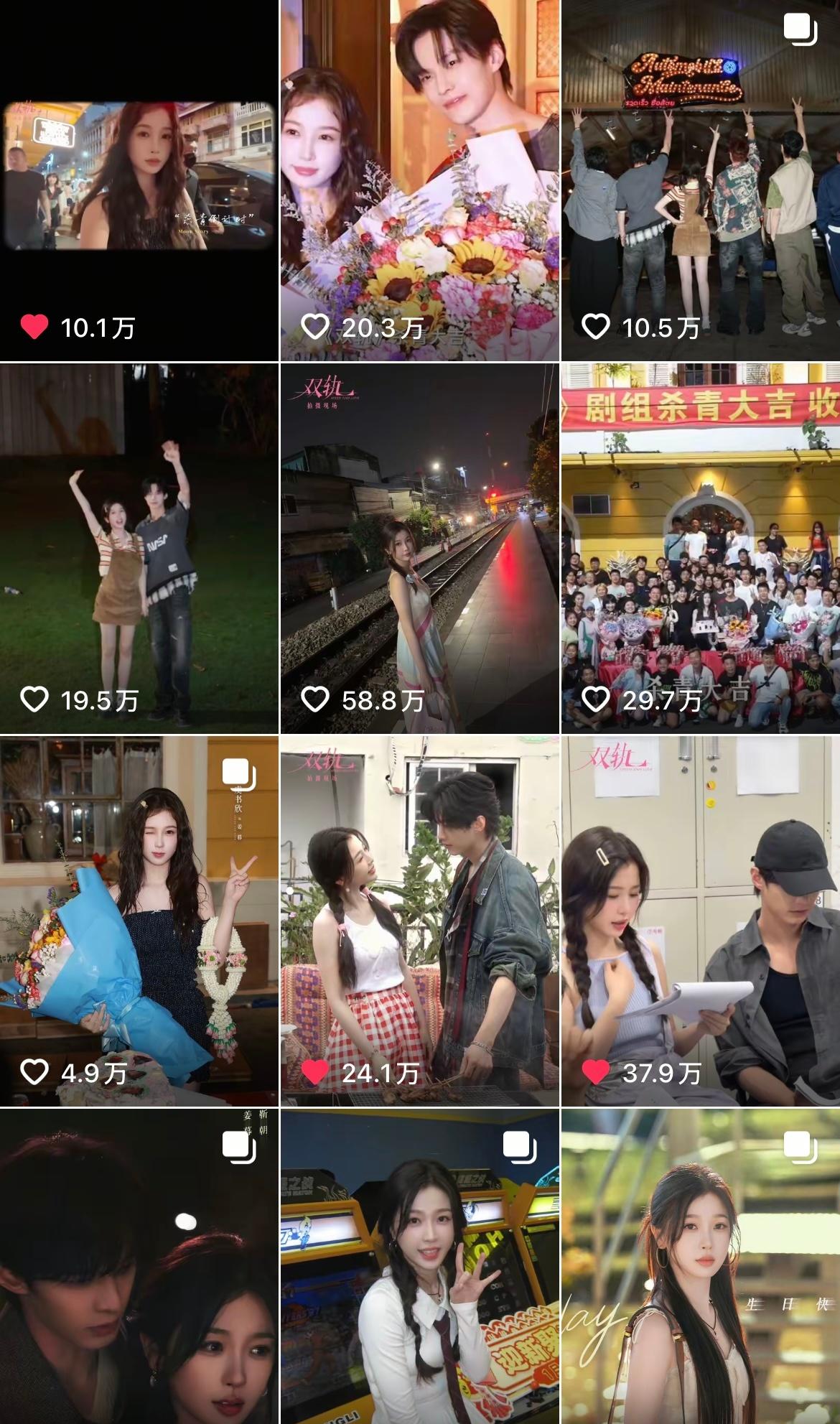Open the script reading post with 37.9万 likes
840x1424 pixels.
click(701, 921)
